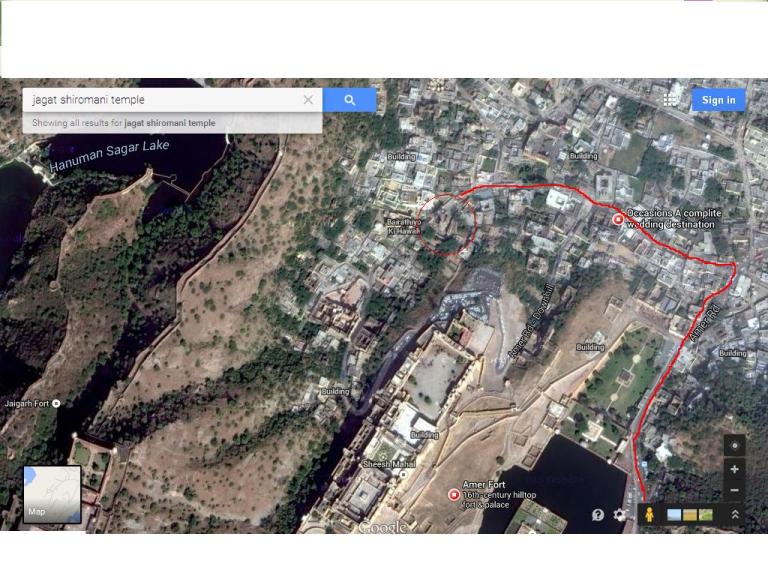The width and height of the screenshot is (768, 576).
Task: Open the Occasions wedding destination marker
Action: pos(618,219)
